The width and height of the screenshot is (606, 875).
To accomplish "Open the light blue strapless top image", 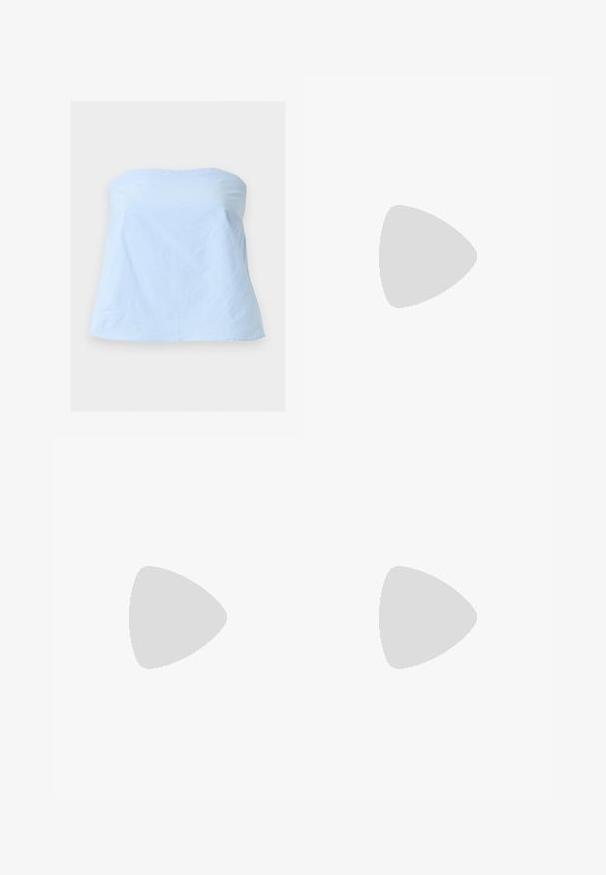I will tap(177, 256).
